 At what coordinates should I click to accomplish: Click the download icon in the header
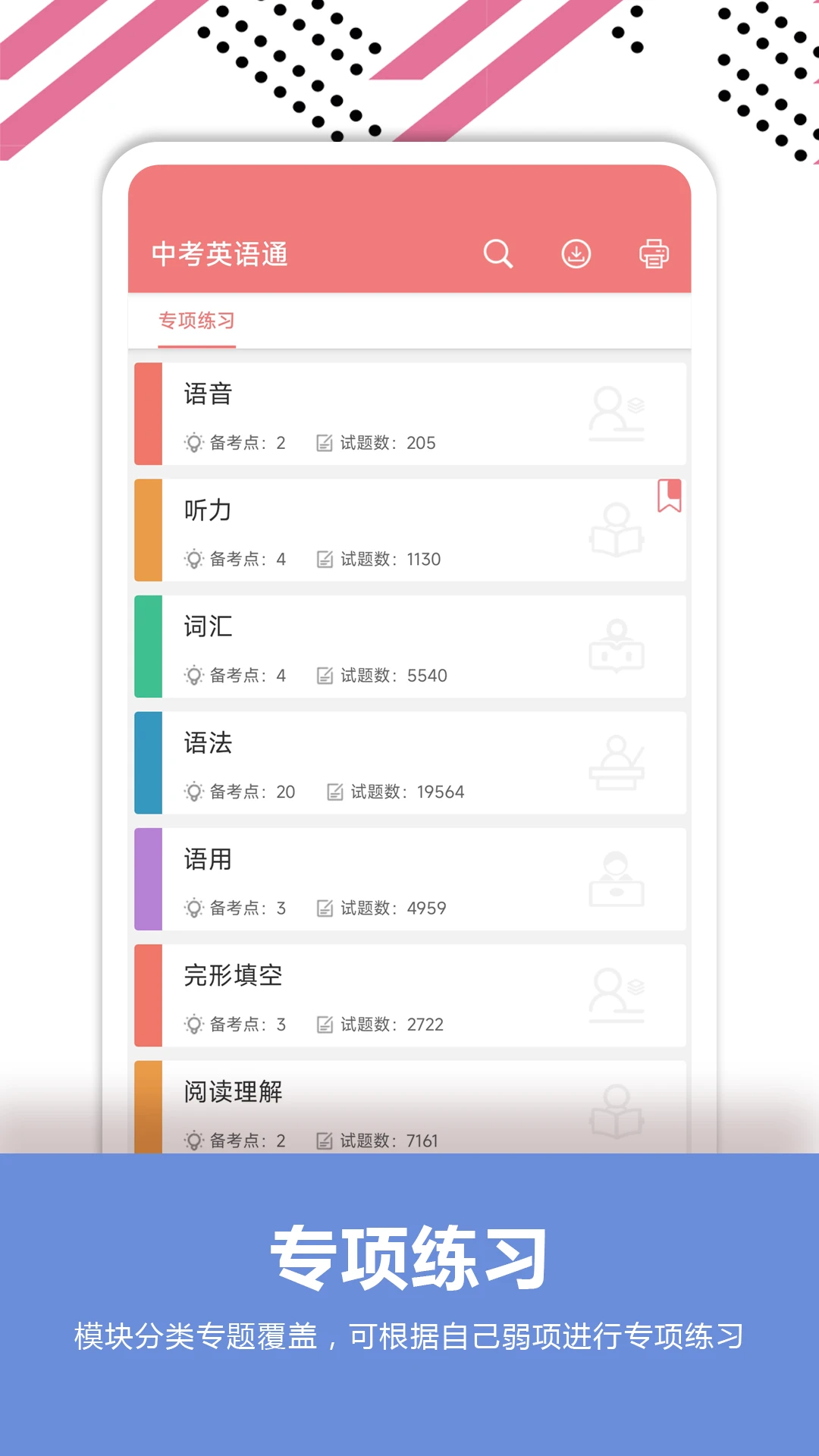point(576,254)
